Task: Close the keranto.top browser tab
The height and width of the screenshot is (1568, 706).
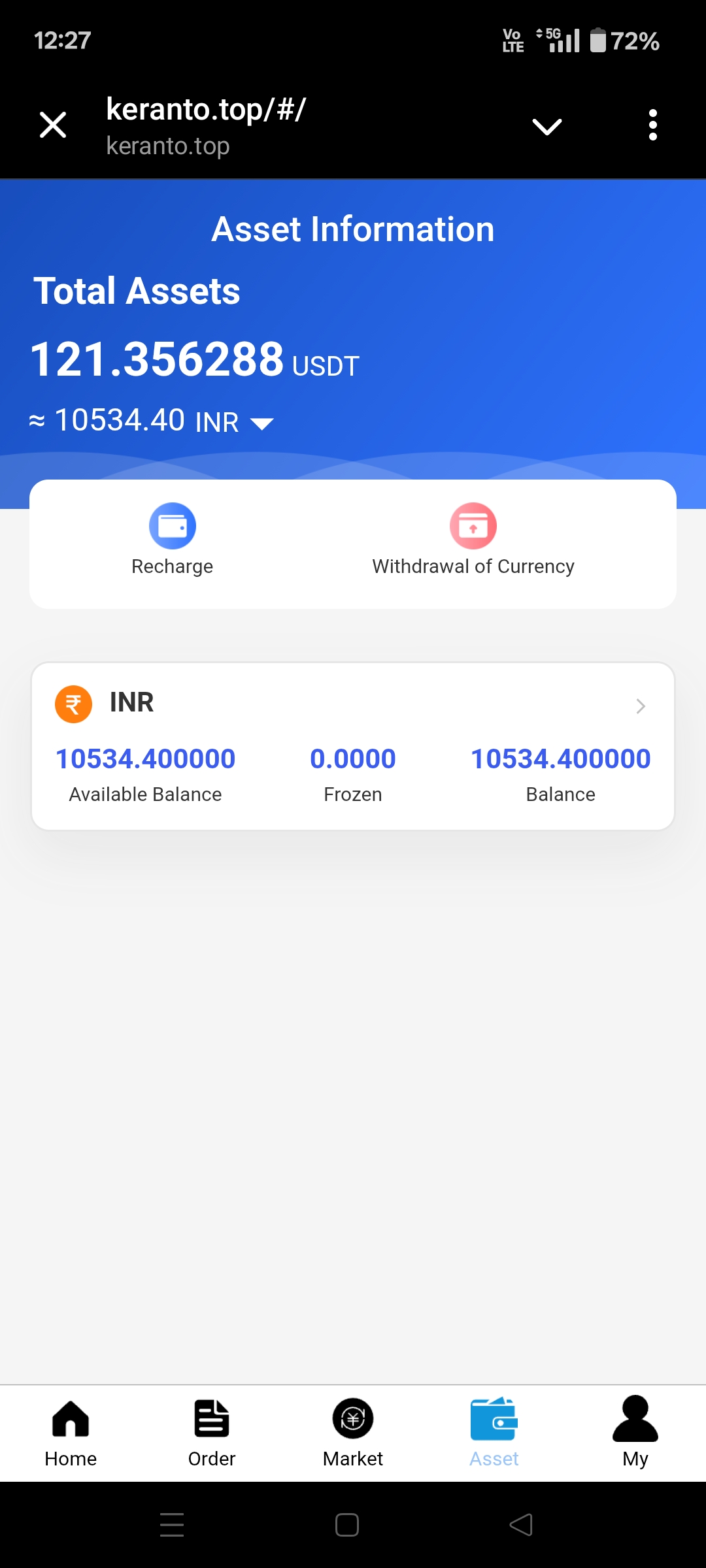Action: (53, 125)
